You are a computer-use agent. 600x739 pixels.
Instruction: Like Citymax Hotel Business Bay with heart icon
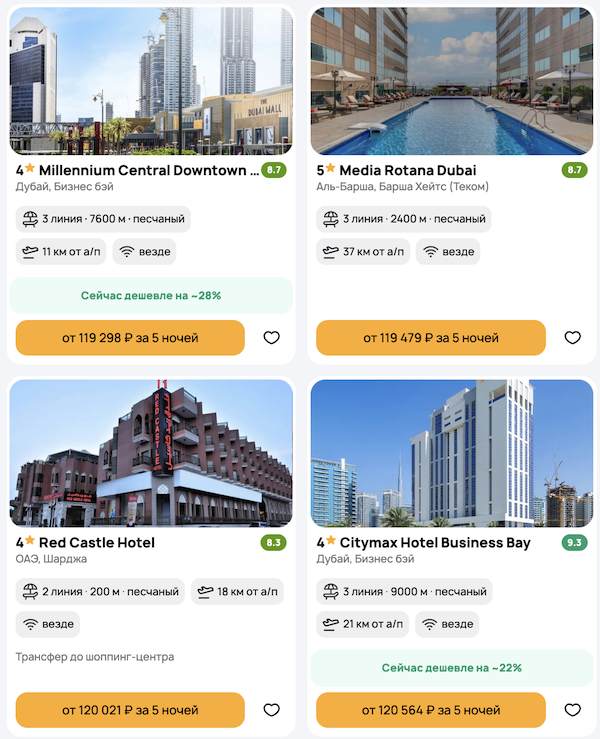click(x=572, y=710)
